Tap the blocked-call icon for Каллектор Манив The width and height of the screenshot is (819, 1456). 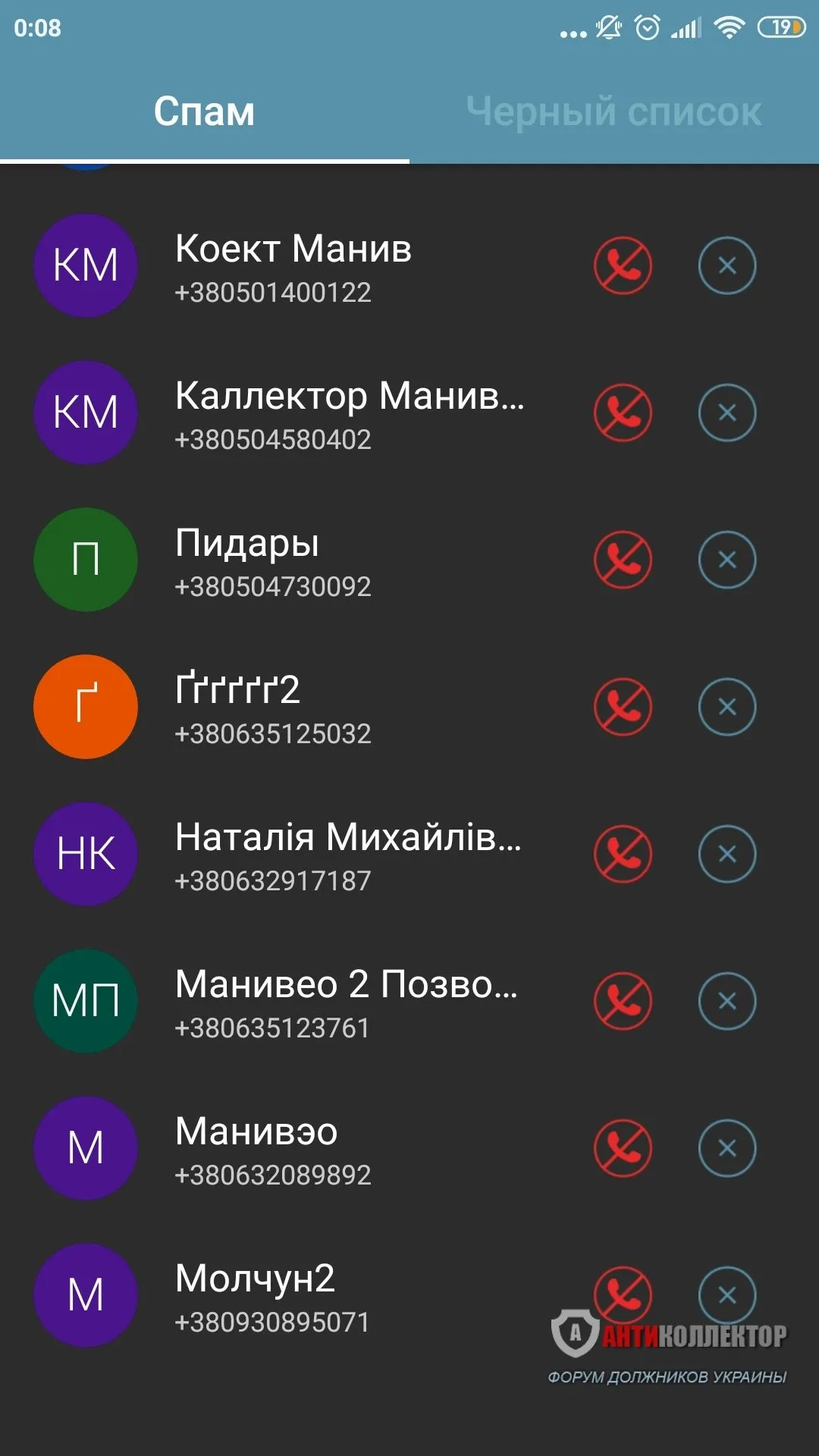coord(623,413)
